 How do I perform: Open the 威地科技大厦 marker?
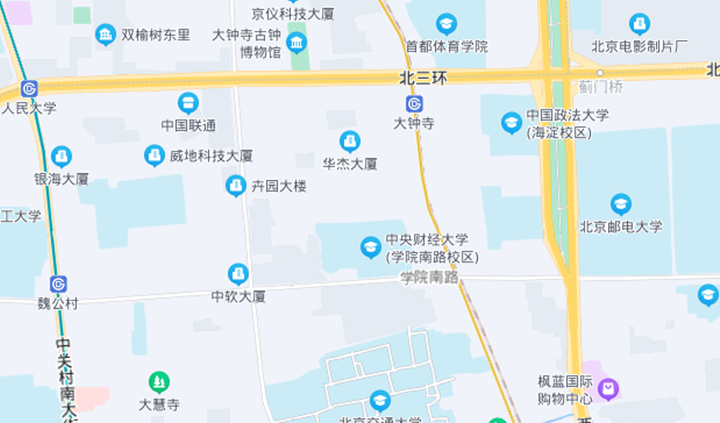pos(154,156)
